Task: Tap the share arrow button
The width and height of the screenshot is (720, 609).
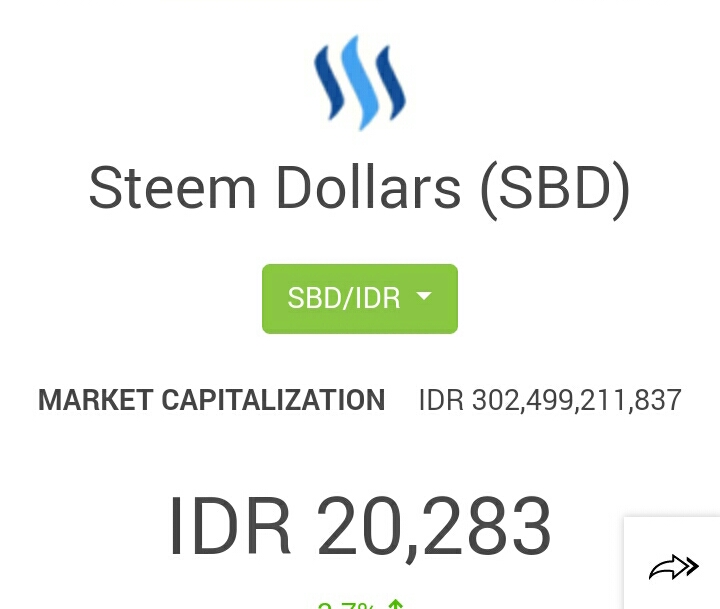Action: (673, 567)
